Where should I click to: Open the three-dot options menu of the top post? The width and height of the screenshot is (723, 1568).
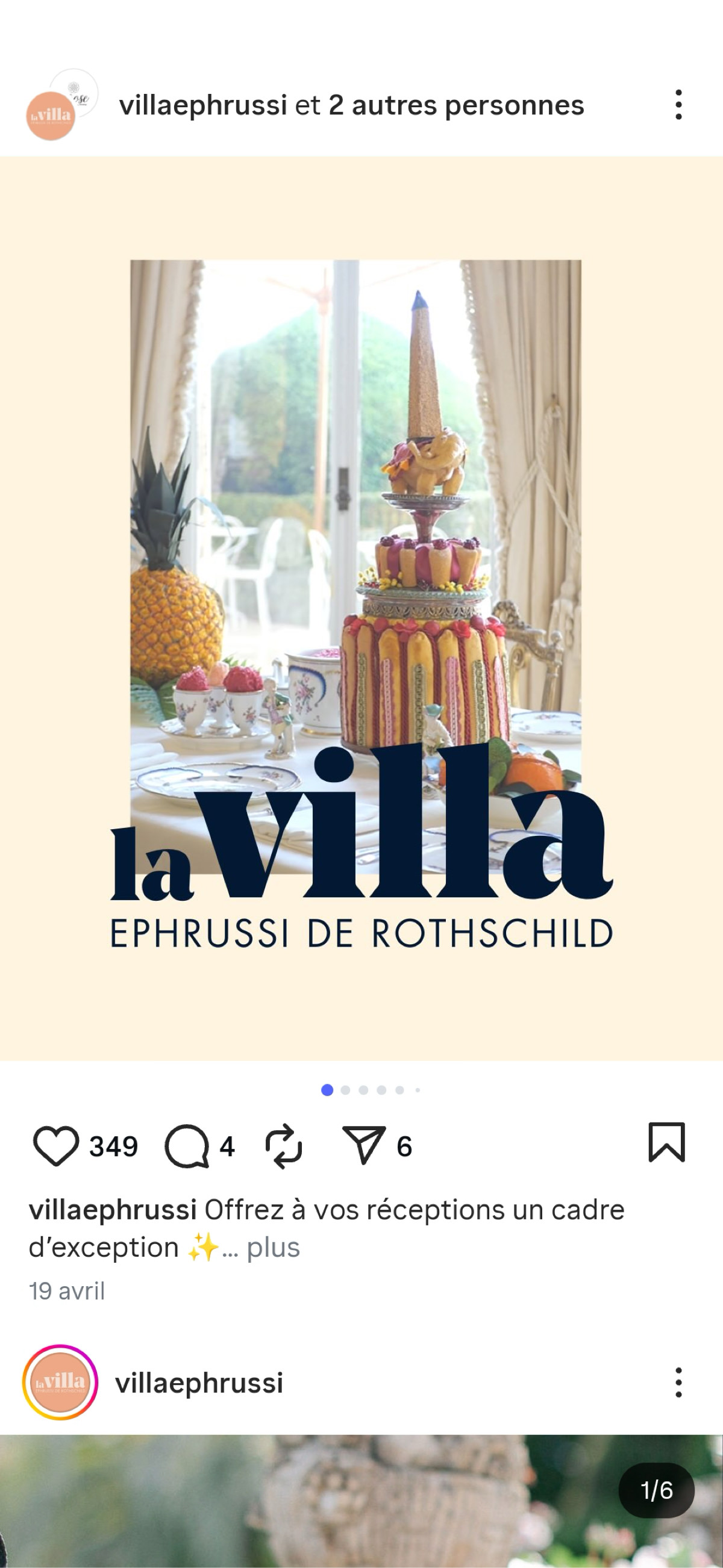click(x=679, y=105)
